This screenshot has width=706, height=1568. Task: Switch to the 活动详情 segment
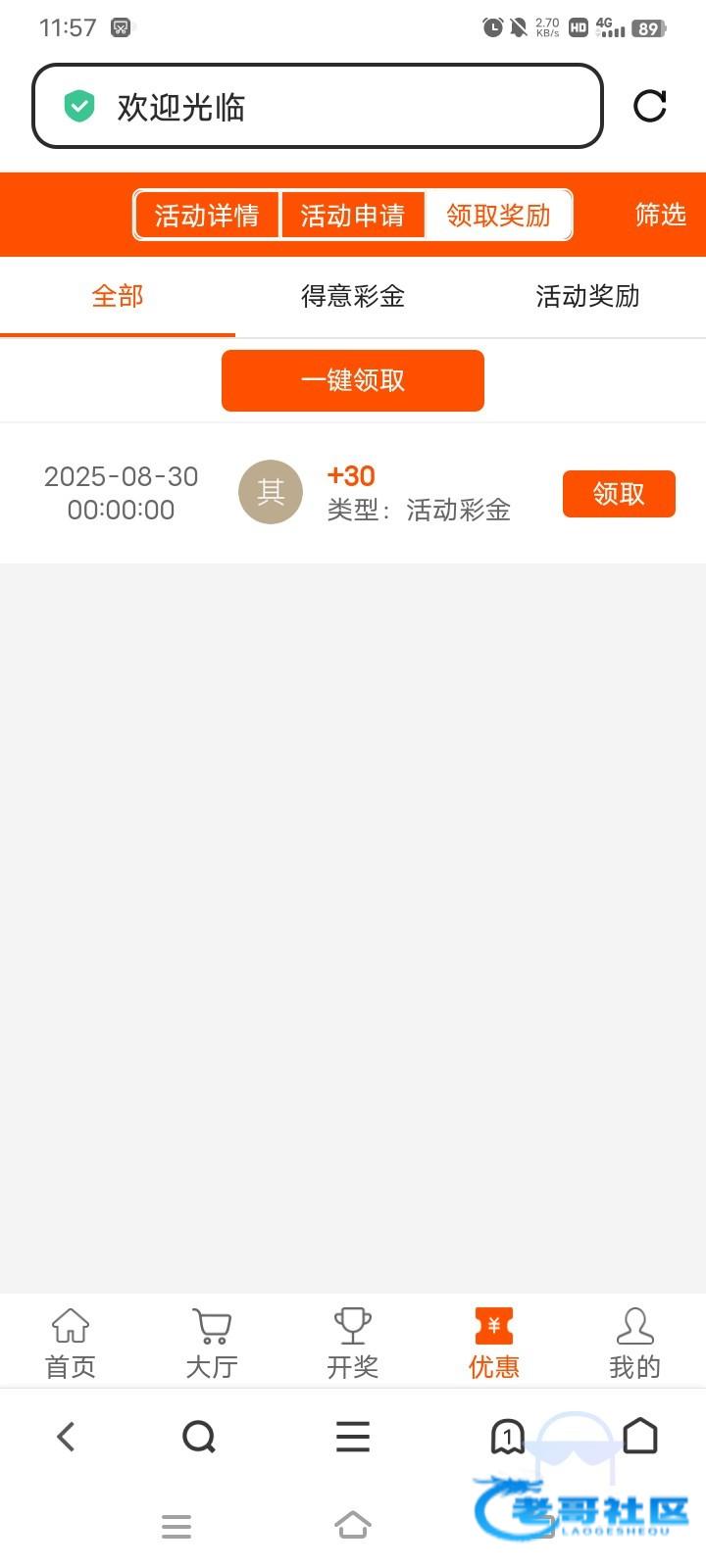[207, 215]
